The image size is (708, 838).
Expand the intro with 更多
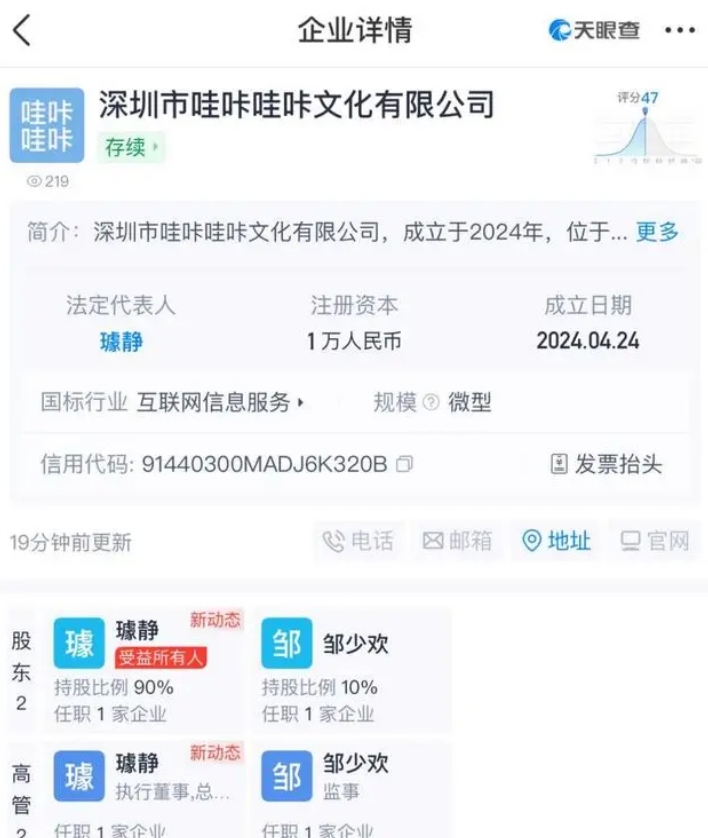657,232
